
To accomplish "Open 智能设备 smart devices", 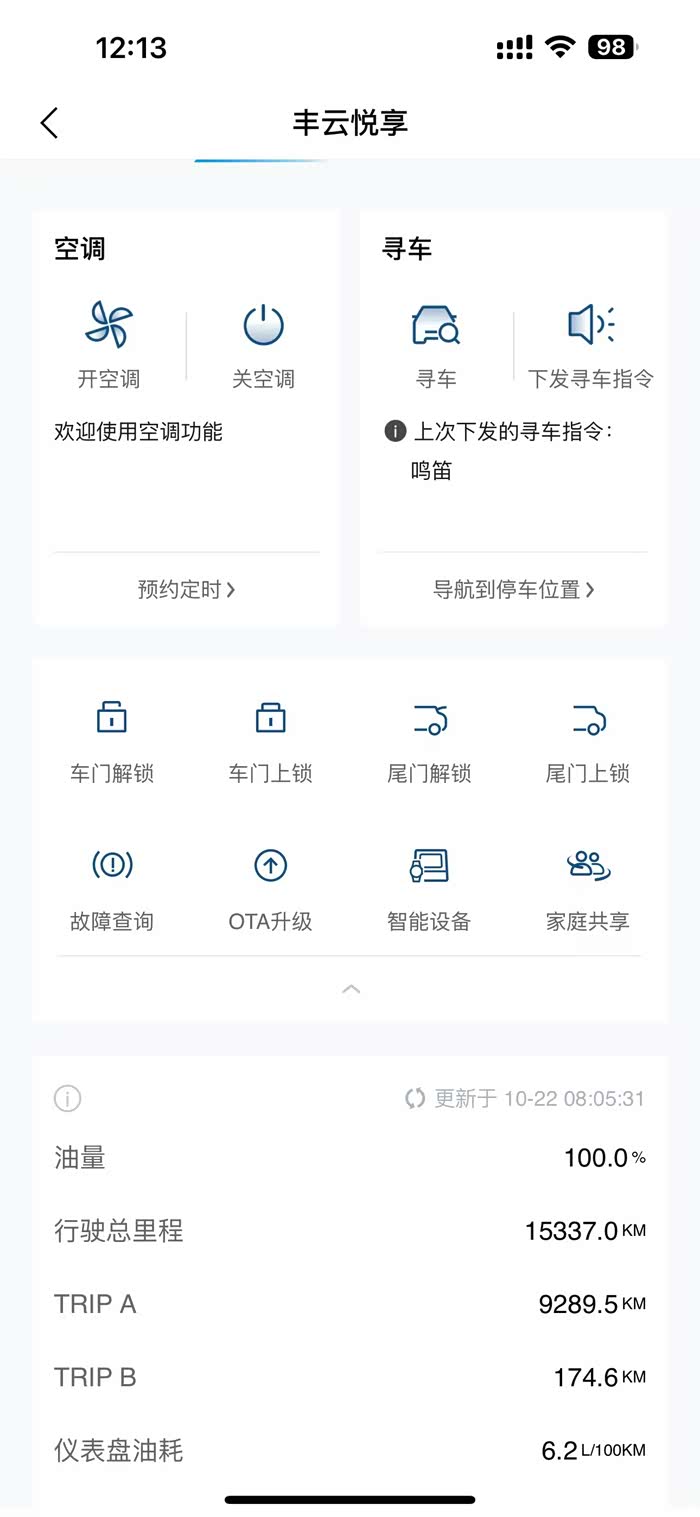I will click(x=429, y=889).
